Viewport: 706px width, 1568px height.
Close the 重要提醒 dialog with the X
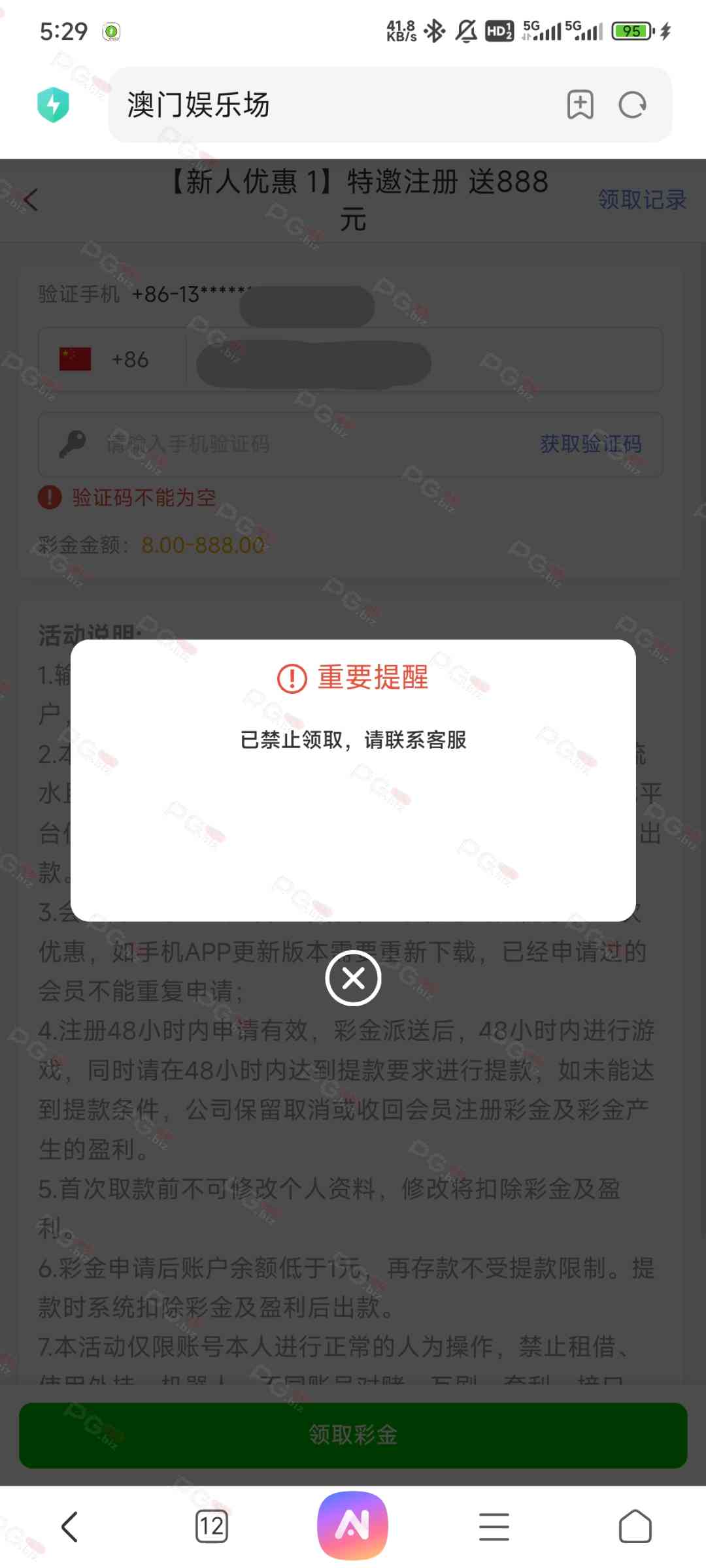coord(353,978)
